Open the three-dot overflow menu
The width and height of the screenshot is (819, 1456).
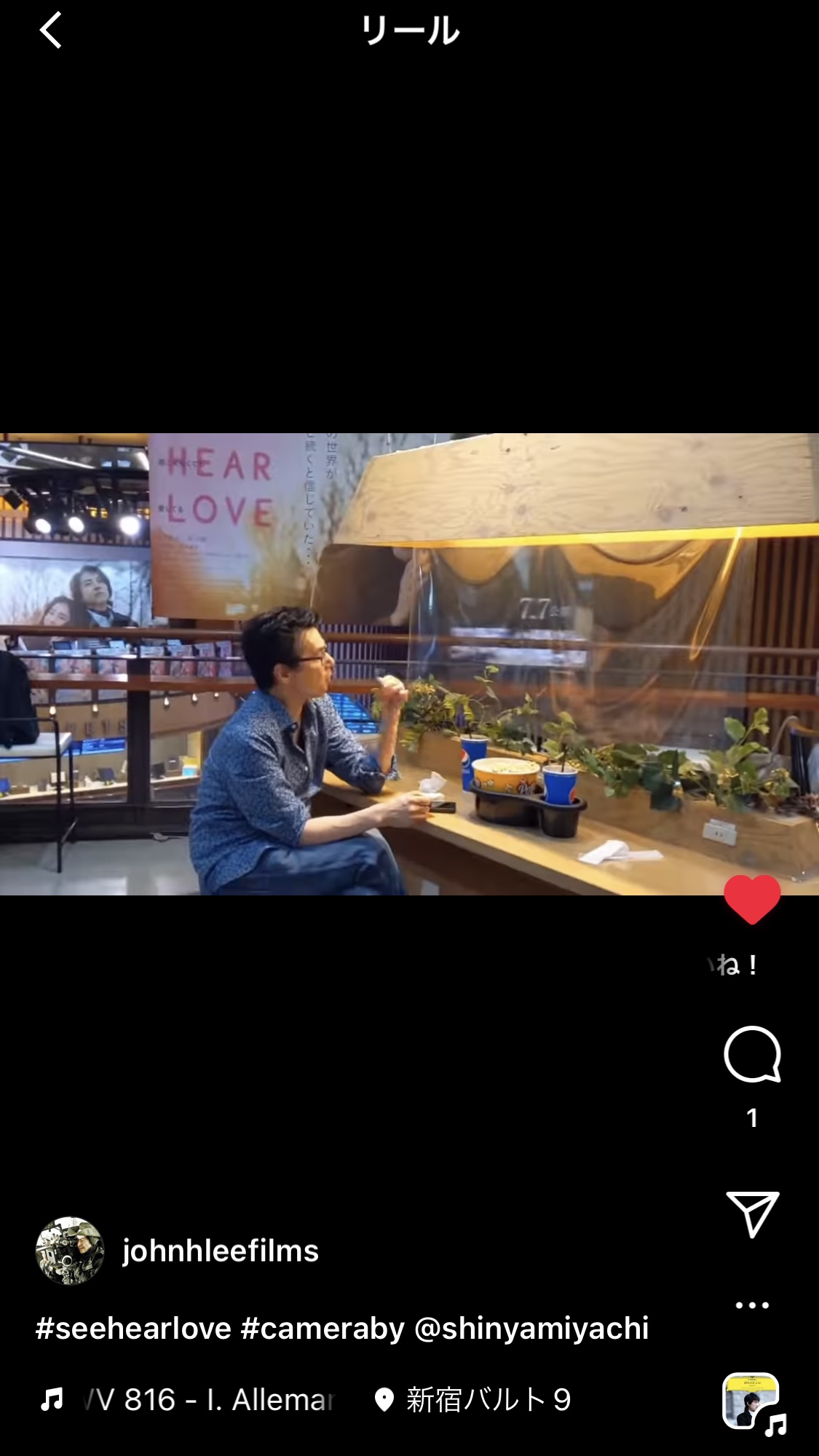coord(752,1305)
